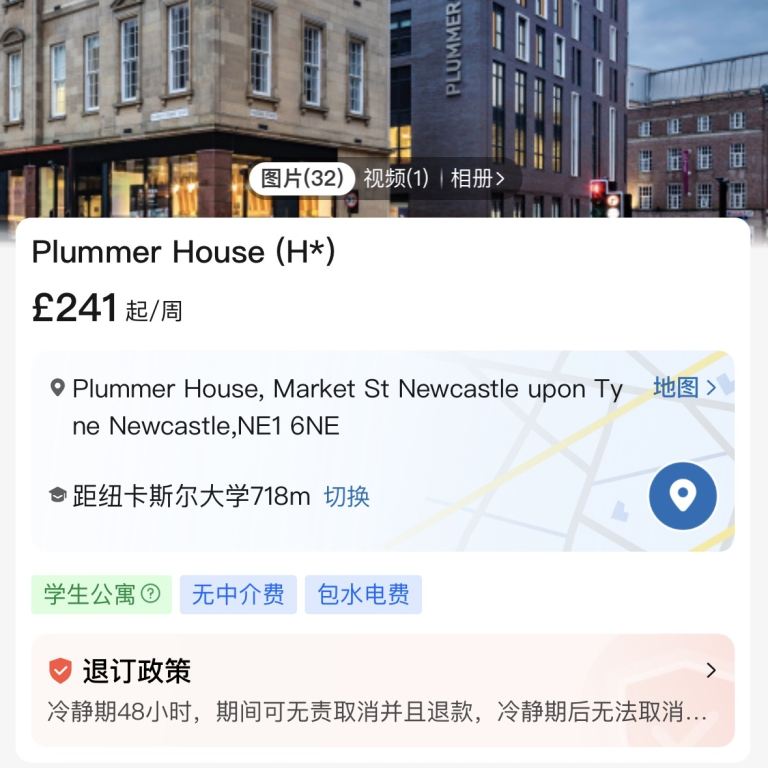Image resolution: width=768 pixels, height=768 pixels.
Task: Tap the 无中介费 tag
Action: coord(238,594)
